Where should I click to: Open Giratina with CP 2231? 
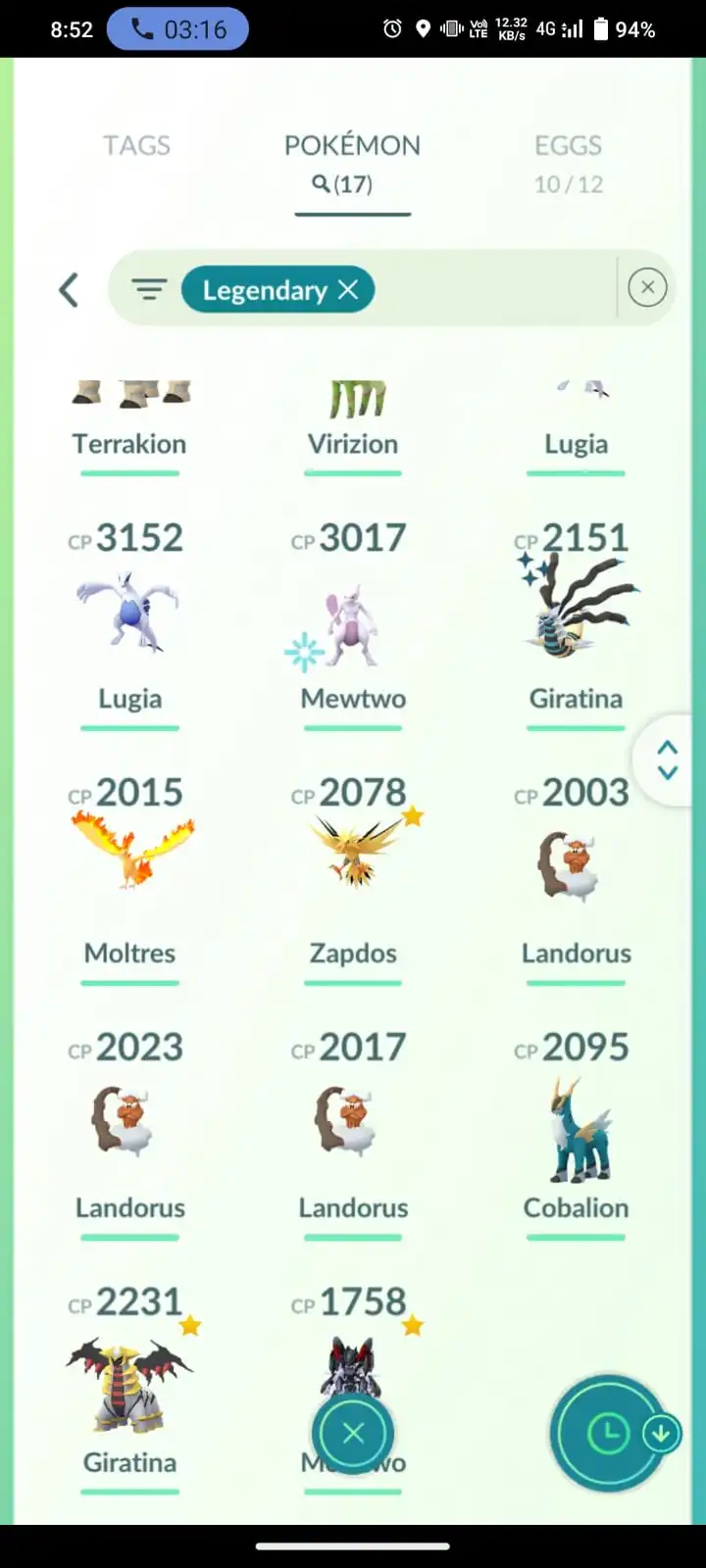(129, 1382)
